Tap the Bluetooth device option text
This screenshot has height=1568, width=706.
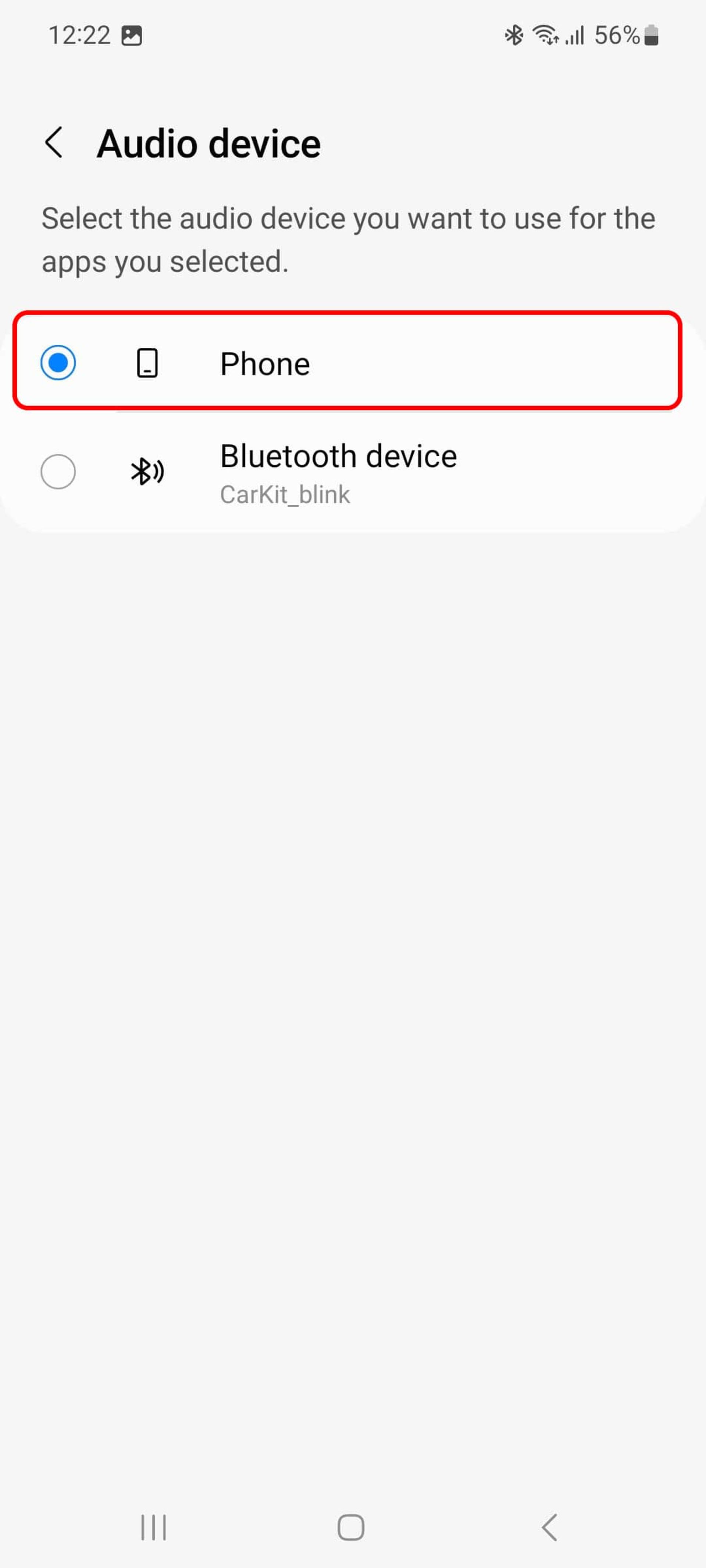tap(339, 455)
